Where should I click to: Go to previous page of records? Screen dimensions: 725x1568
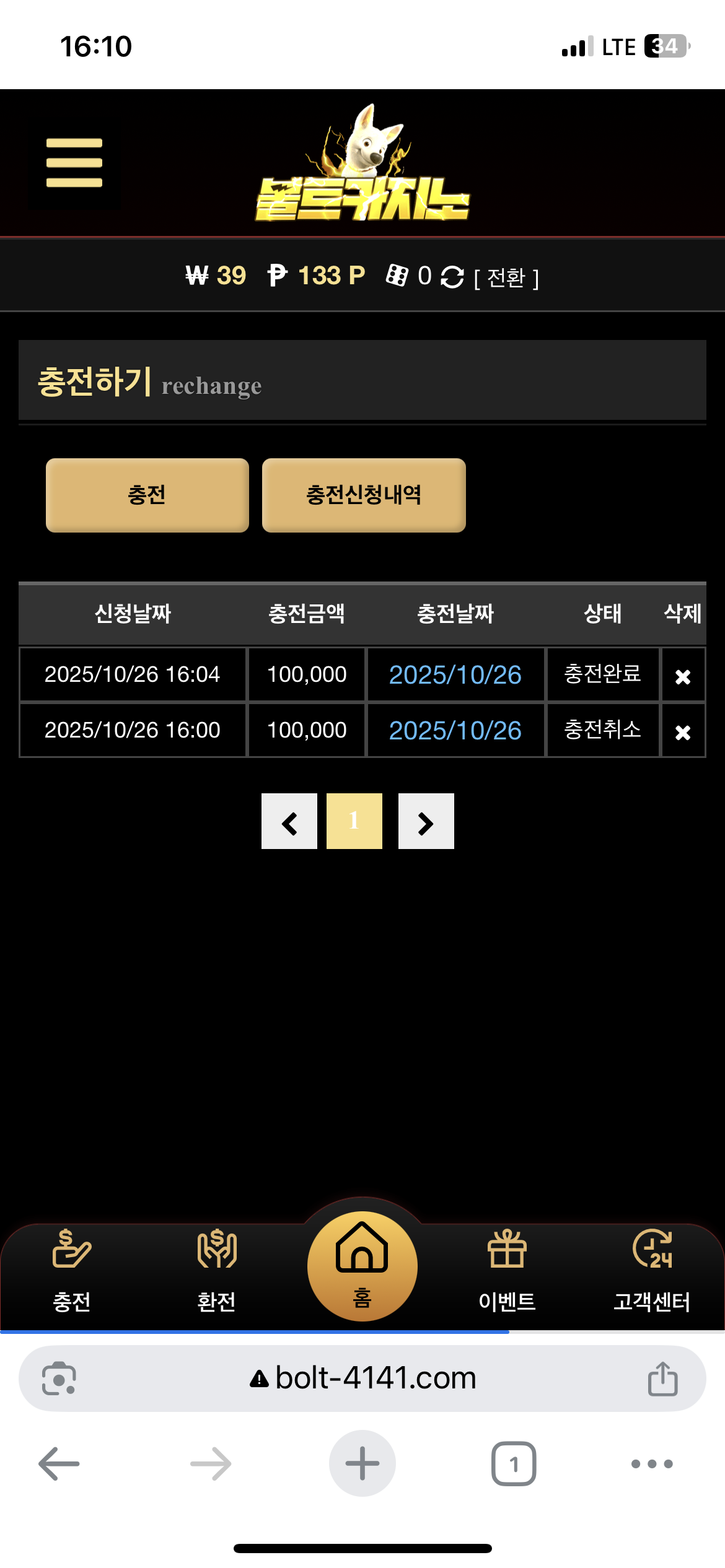[289, 822]
